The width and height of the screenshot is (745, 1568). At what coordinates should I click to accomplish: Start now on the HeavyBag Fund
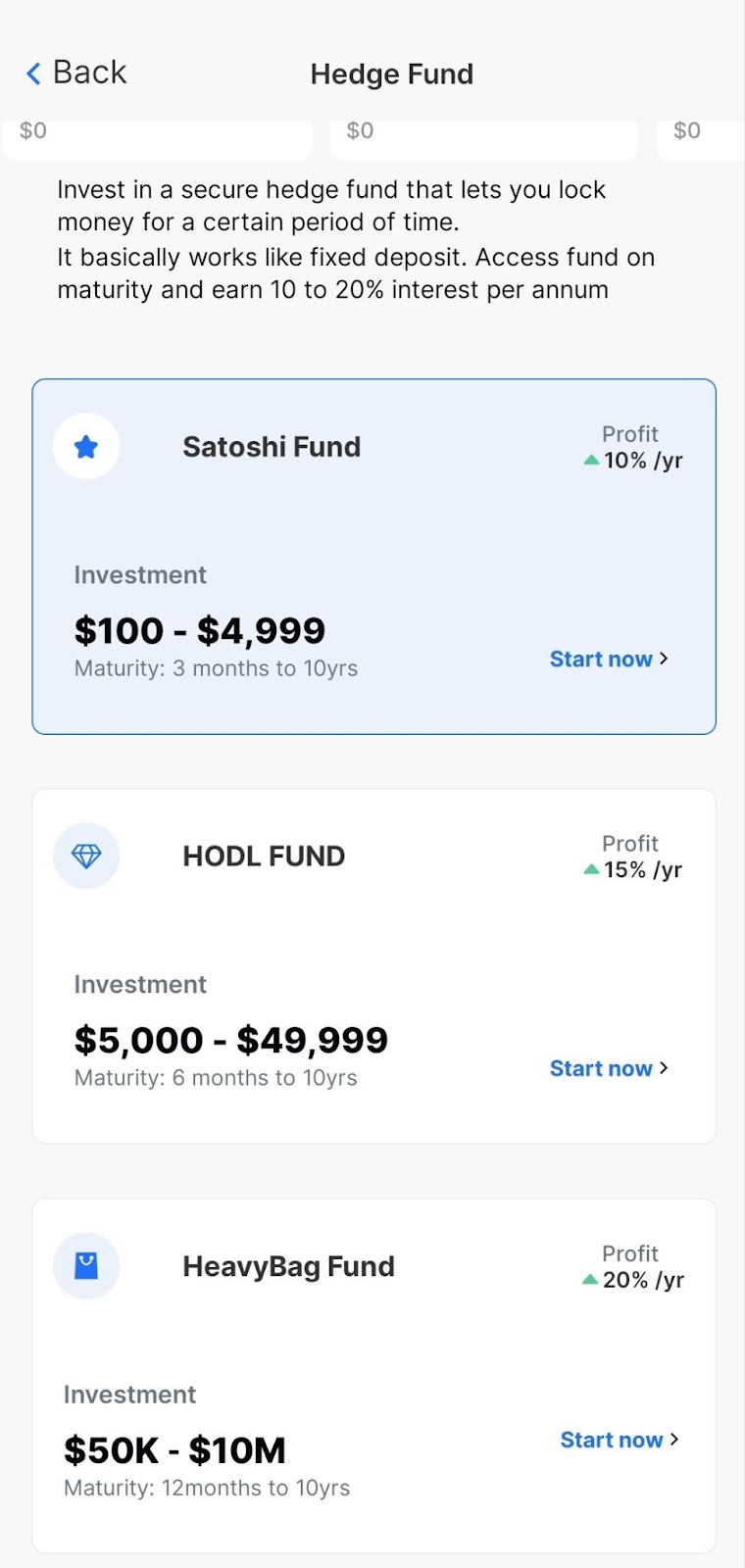pyautogui.click(x=619, y=1440)
